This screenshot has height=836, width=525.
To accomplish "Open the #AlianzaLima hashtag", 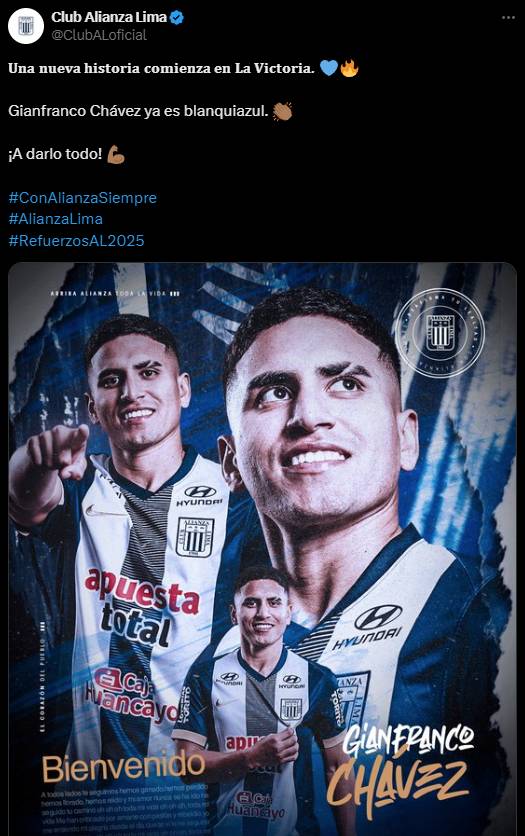I will (55, 219).
